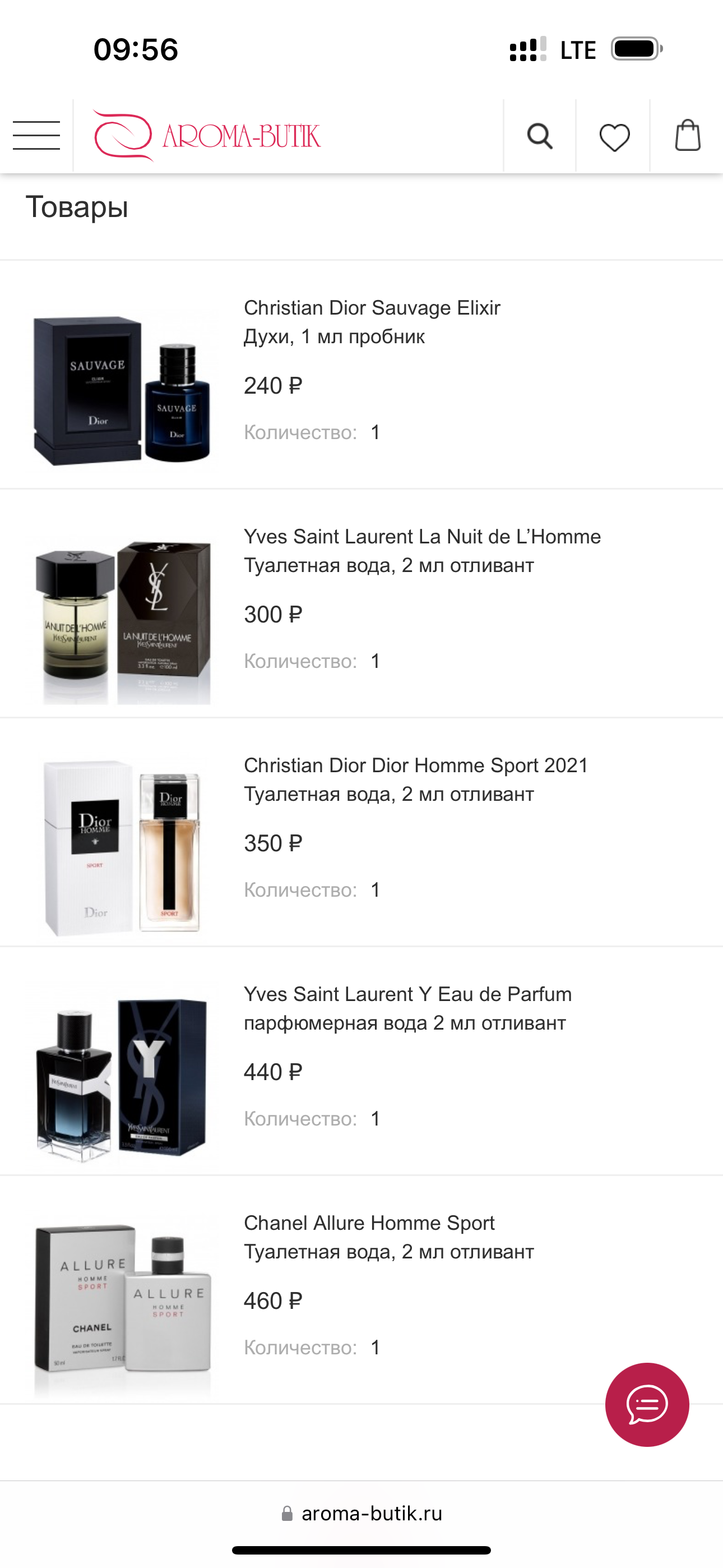Open Yves Saint Laurent La Nuit de L'Homme
723x1568 pixels.
pyautogui.click(x=421, y=537)
